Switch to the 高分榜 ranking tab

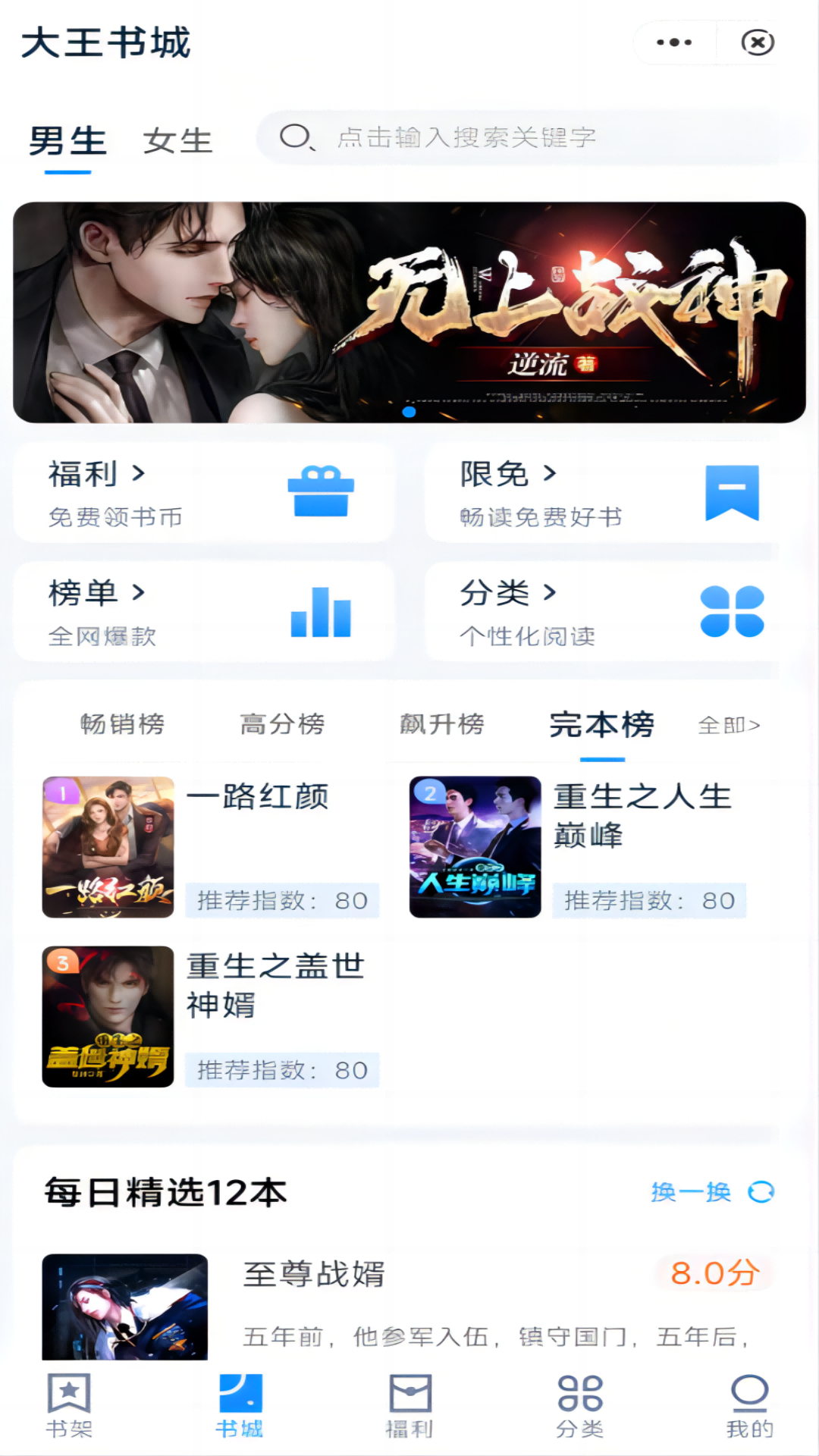click(281, 725)
